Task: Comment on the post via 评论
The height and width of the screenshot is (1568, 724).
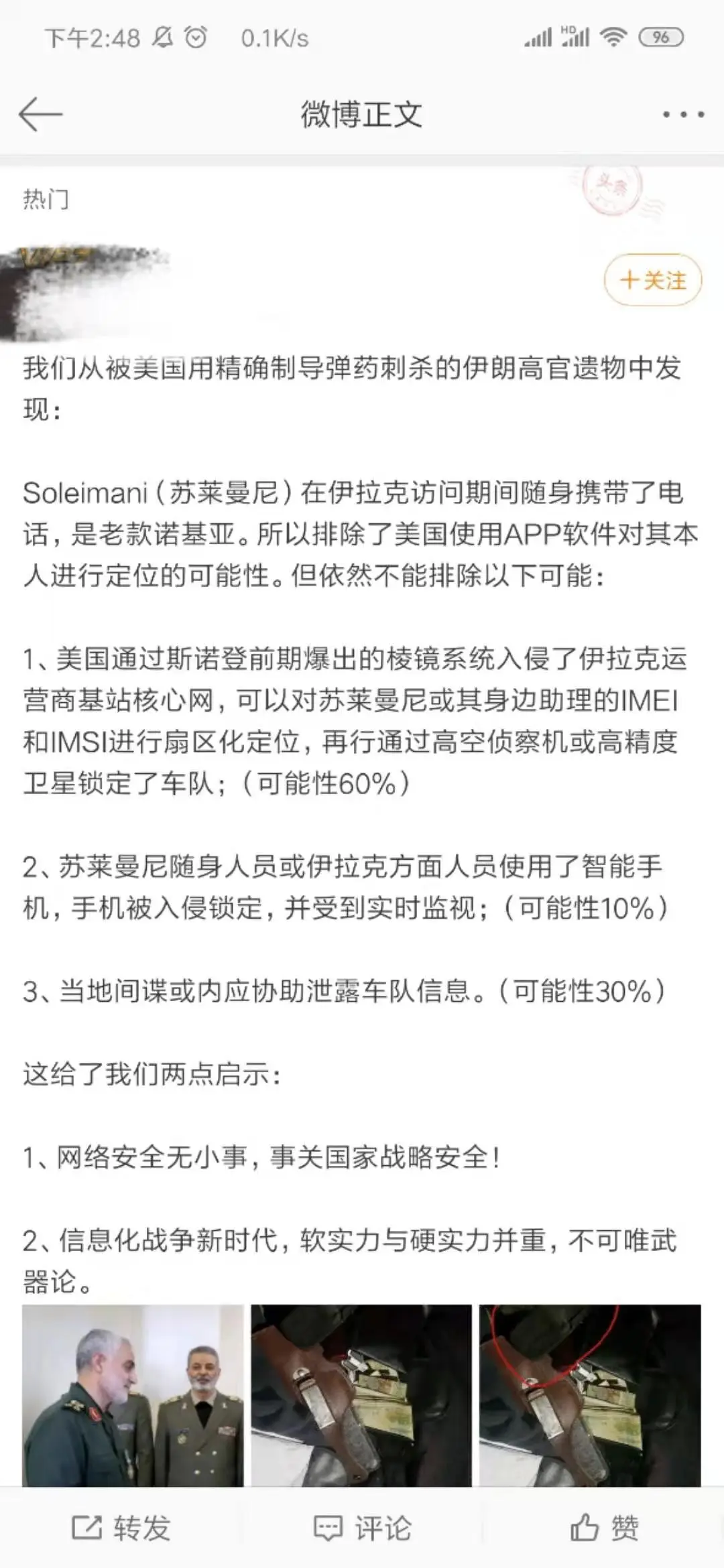Action: point(362,1528)
